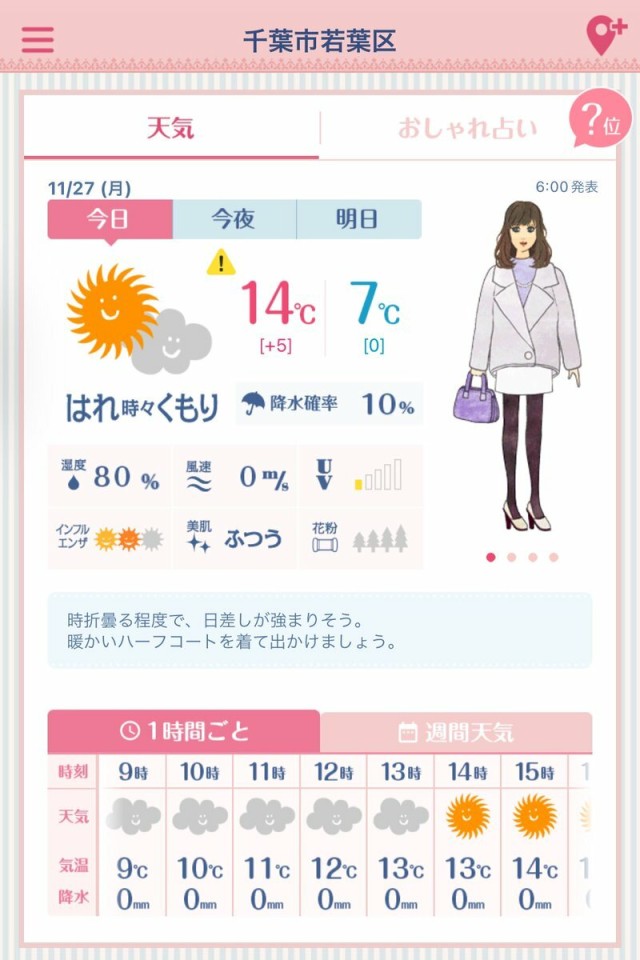This screenshot has height=960, width=640.
Task: Show the 明日 forecast
Action: [358, 219]
